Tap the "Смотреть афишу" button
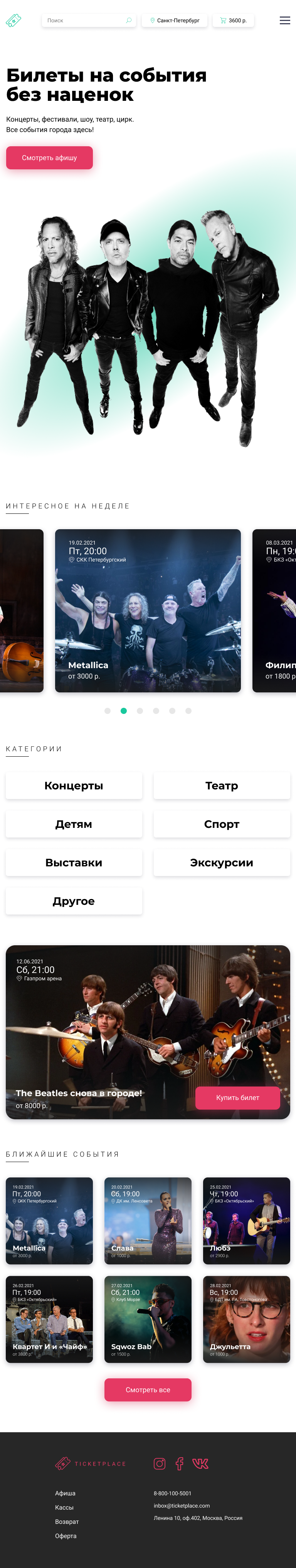This screenshot has width=296, height=1568. pyautogui.click(x=49, y=158)
